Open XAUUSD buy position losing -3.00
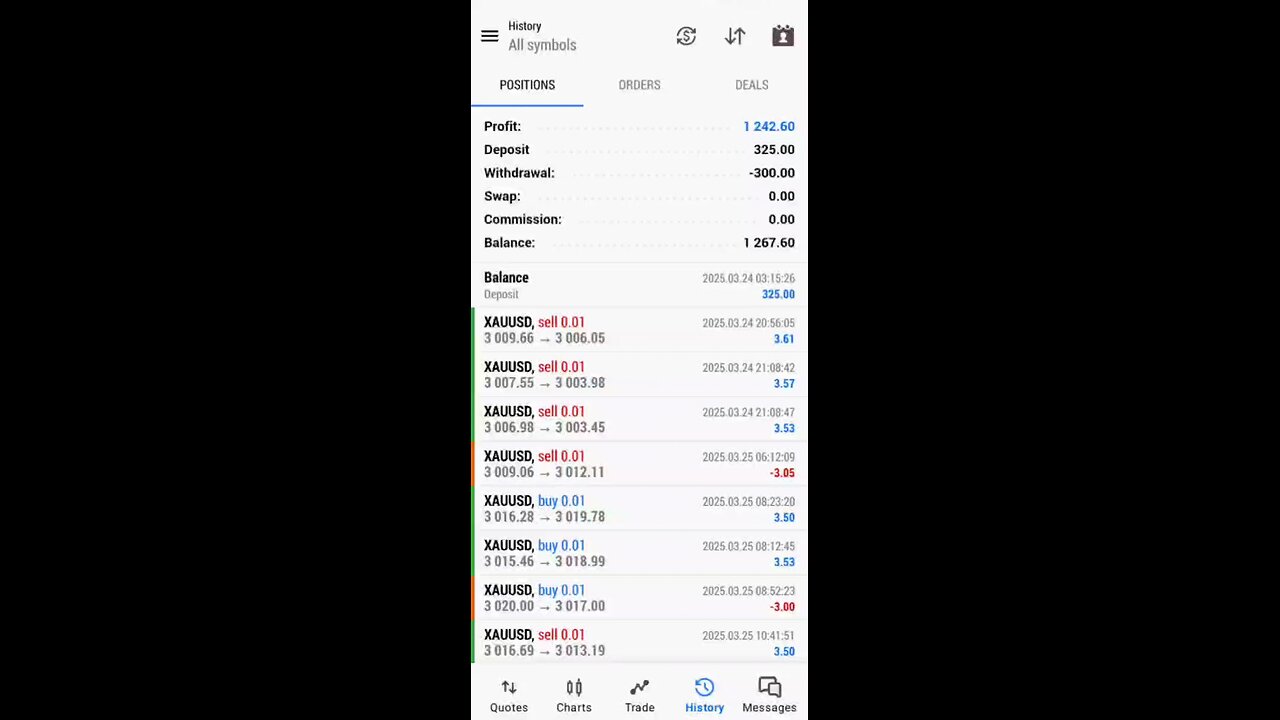 pyautogui.click(x=639, y=598)
